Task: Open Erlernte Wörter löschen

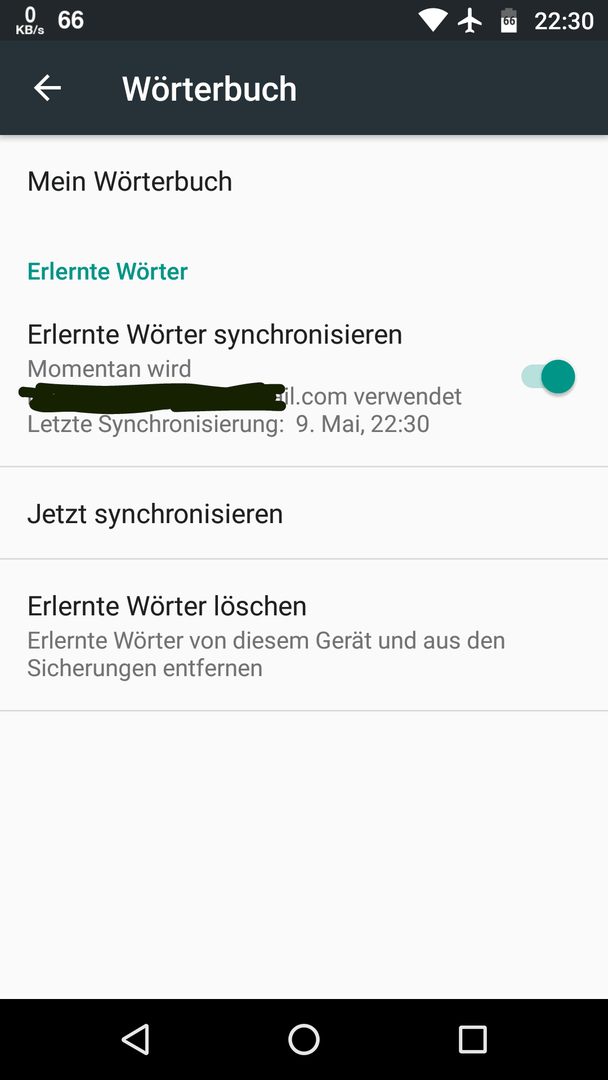Action: 304,636
